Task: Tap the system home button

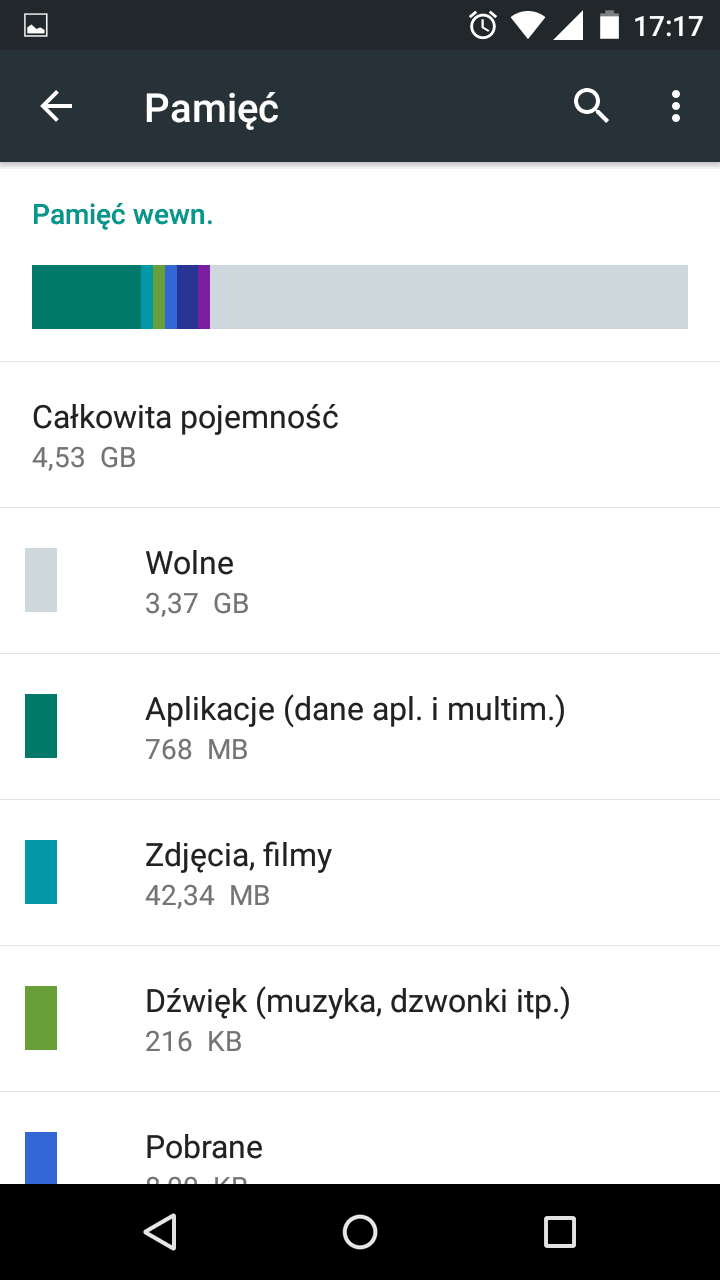Action: (360, 1232)
